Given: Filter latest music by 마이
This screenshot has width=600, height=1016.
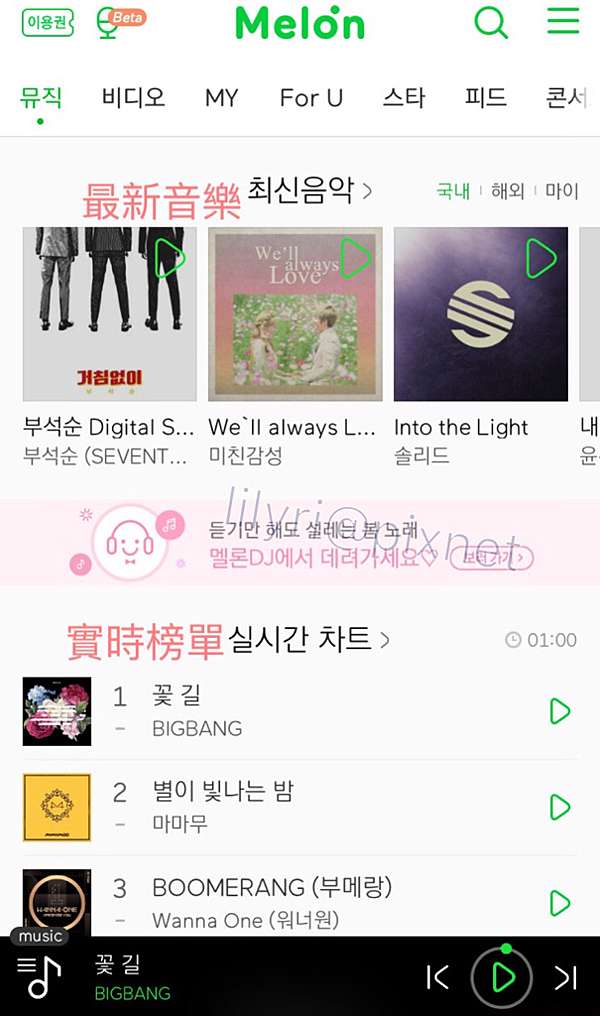Looking at the screenshot, I should click(x=561, y=190).
